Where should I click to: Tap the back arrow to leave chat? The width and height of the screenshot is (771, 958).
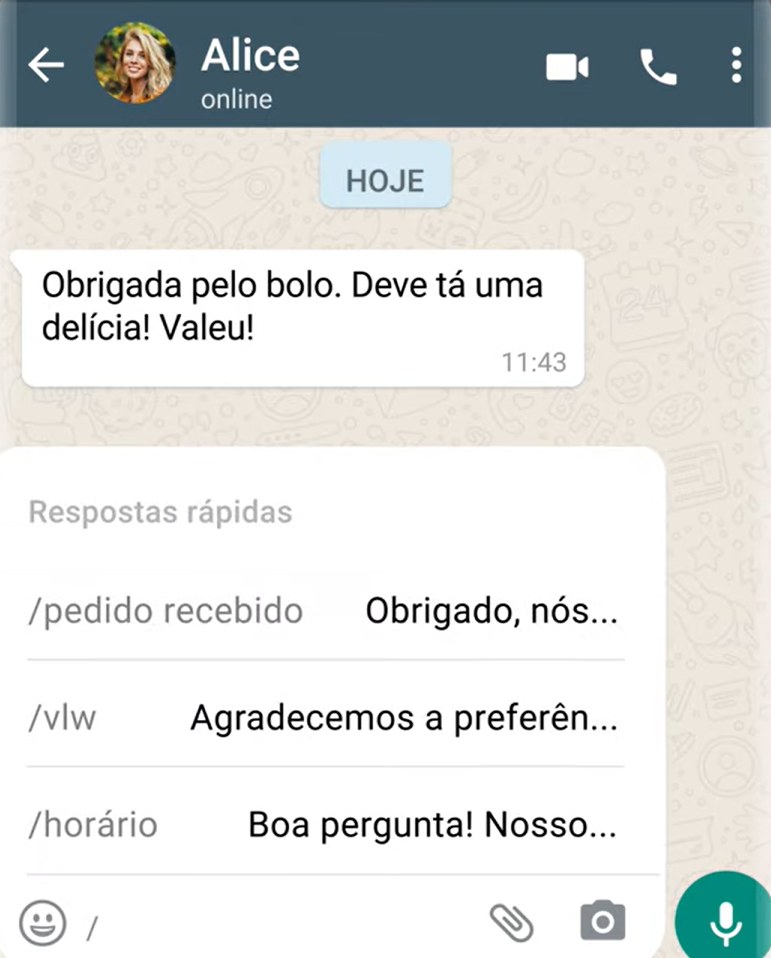(44, 65)
